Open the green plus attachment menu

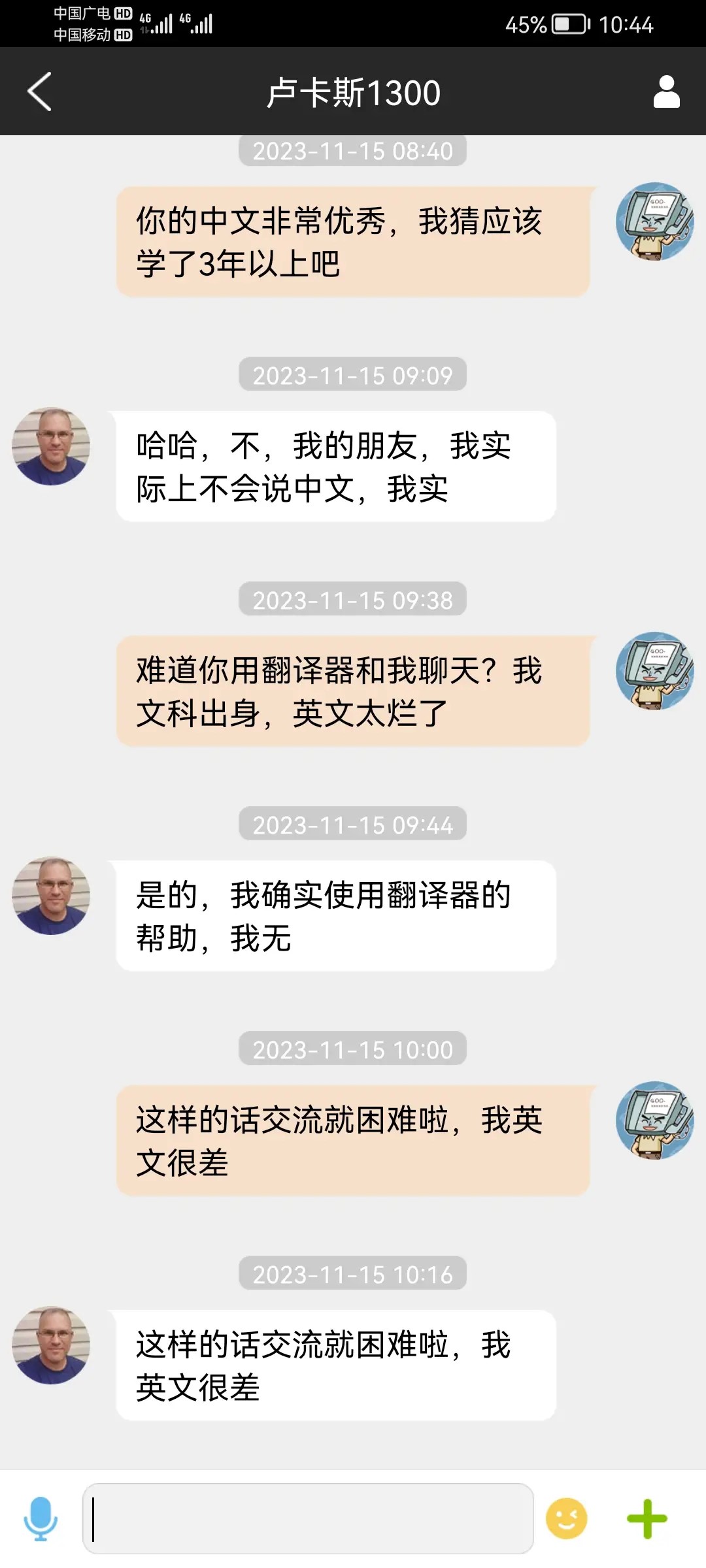click(647, 1518)
